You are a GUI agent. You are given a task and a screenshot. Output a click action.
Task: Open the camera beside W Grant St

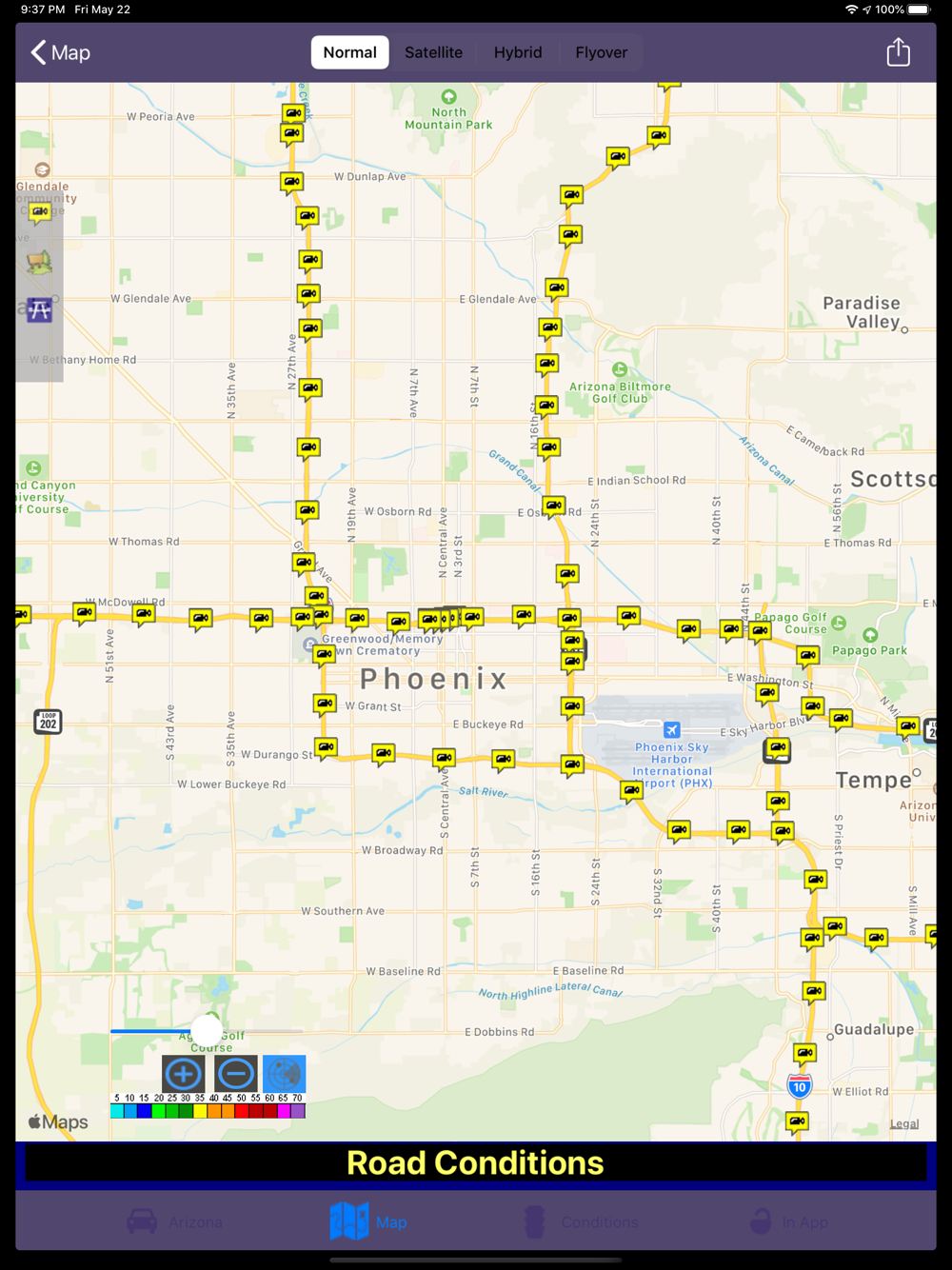click(x=325, y=704)
